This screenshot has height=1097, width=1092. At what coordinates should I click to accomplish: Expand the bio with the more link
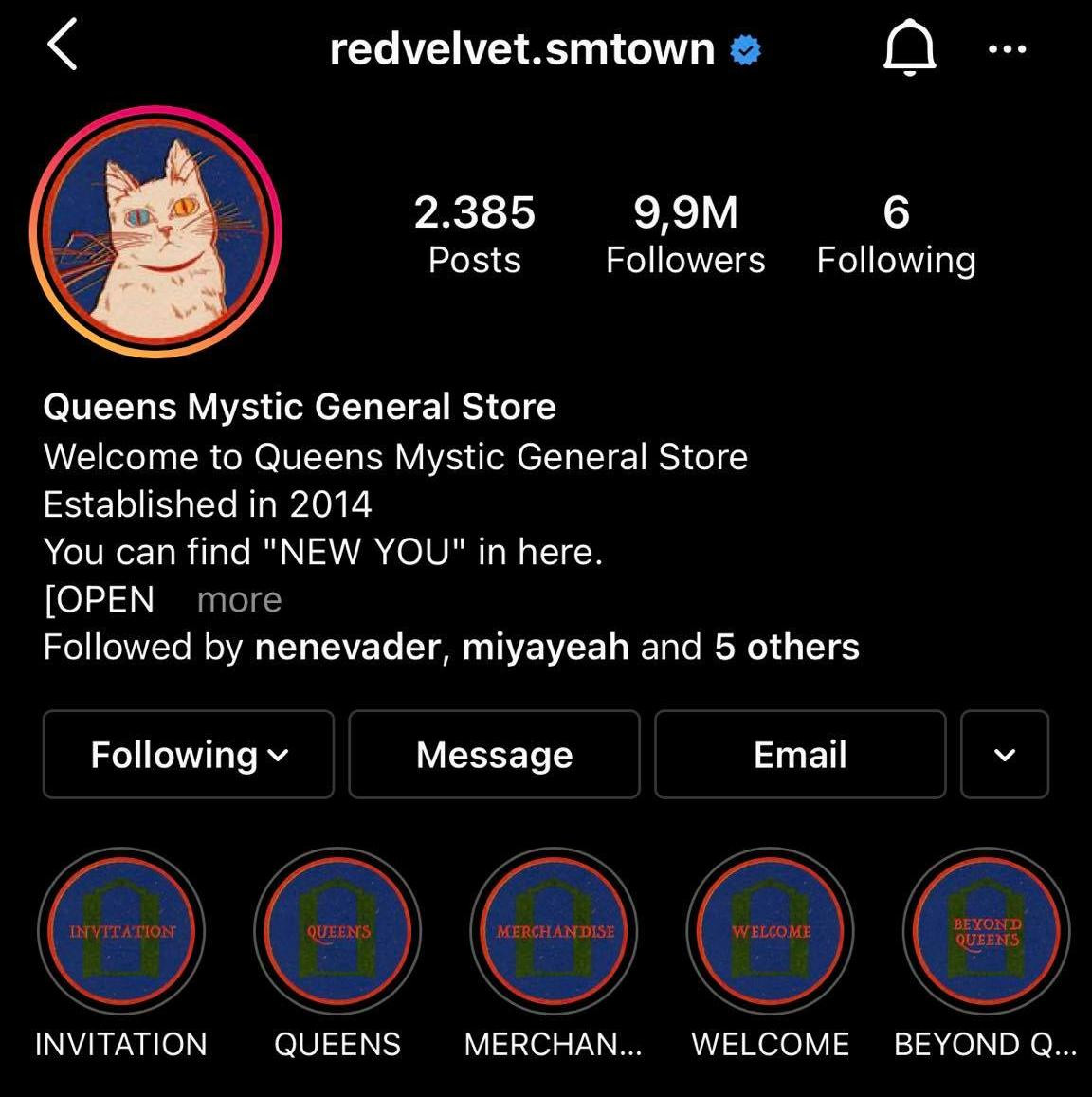pos(238,599)
